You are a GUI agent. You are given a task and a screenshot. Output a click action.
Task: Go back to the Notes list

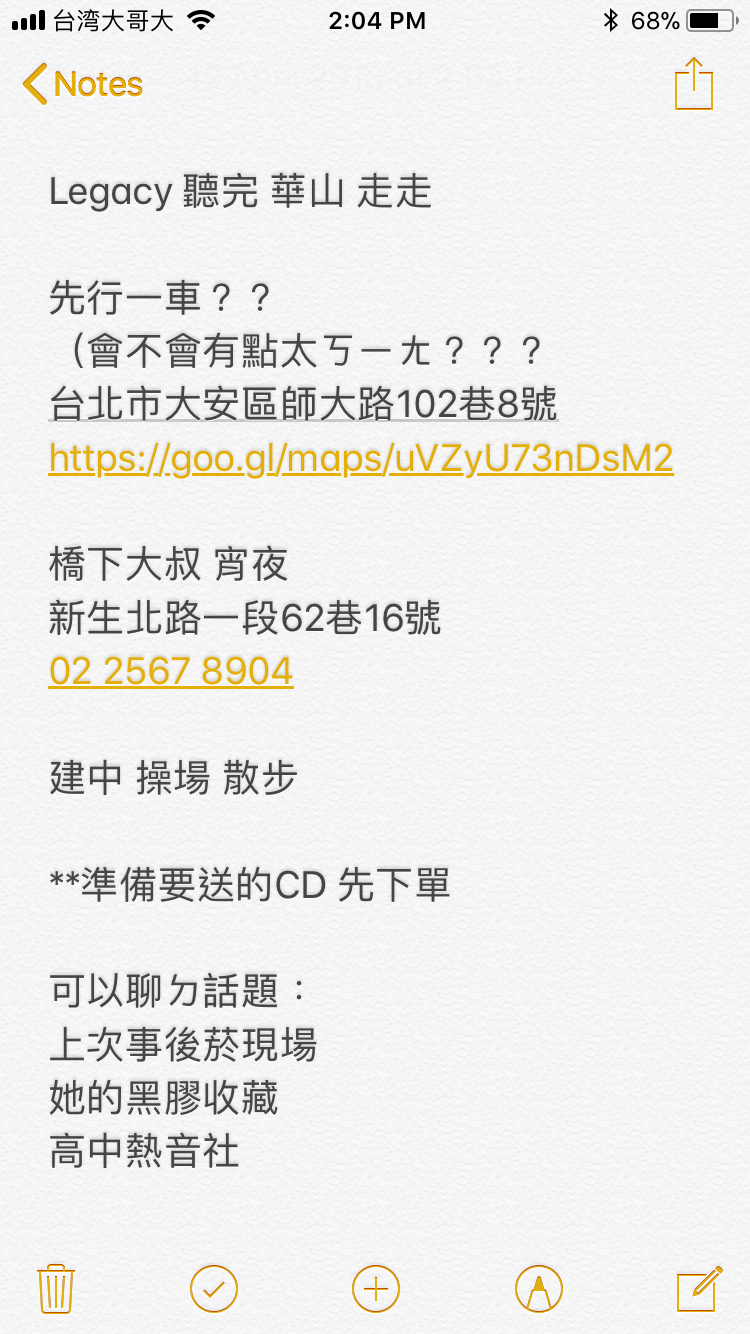tap(82, 84)
